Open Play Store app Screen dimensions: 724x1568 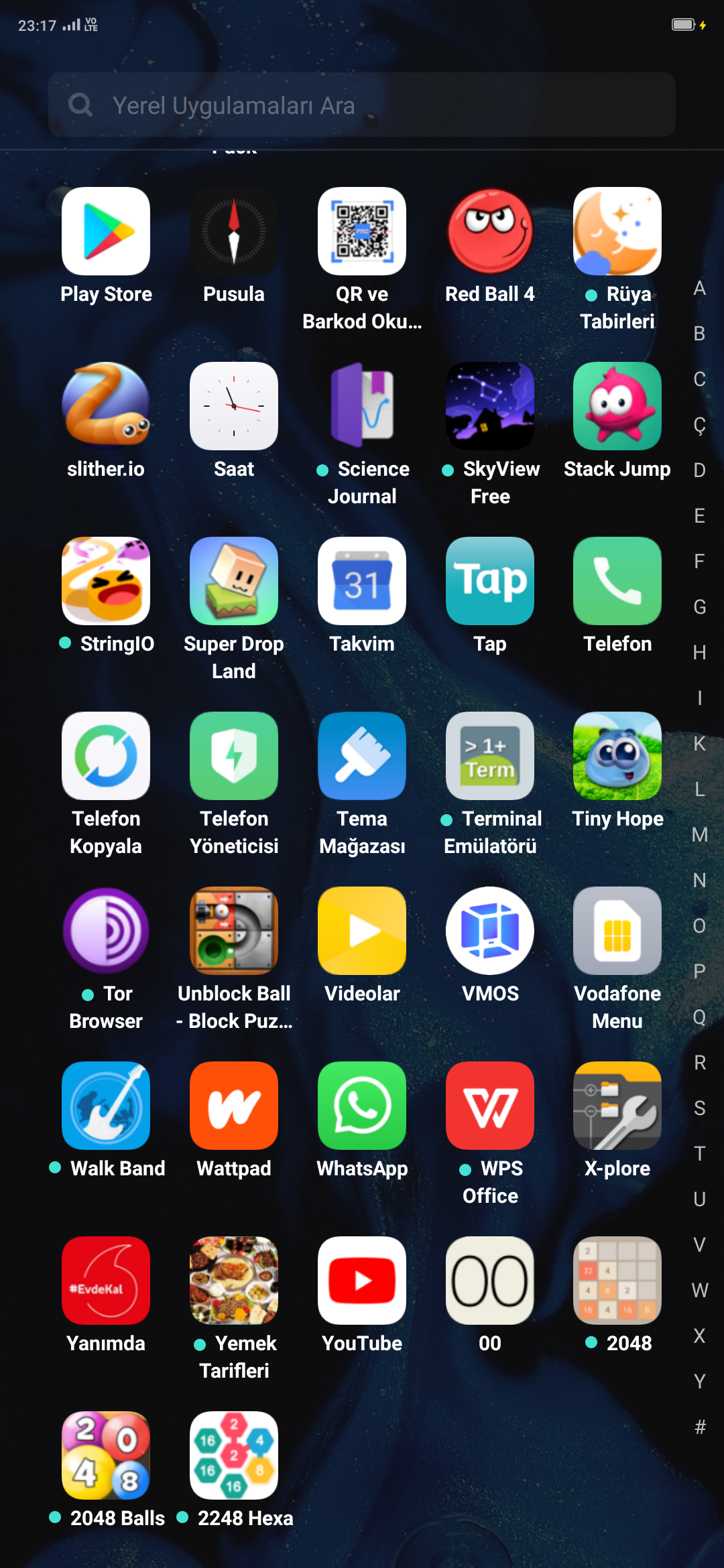click(x=106, y=232)
